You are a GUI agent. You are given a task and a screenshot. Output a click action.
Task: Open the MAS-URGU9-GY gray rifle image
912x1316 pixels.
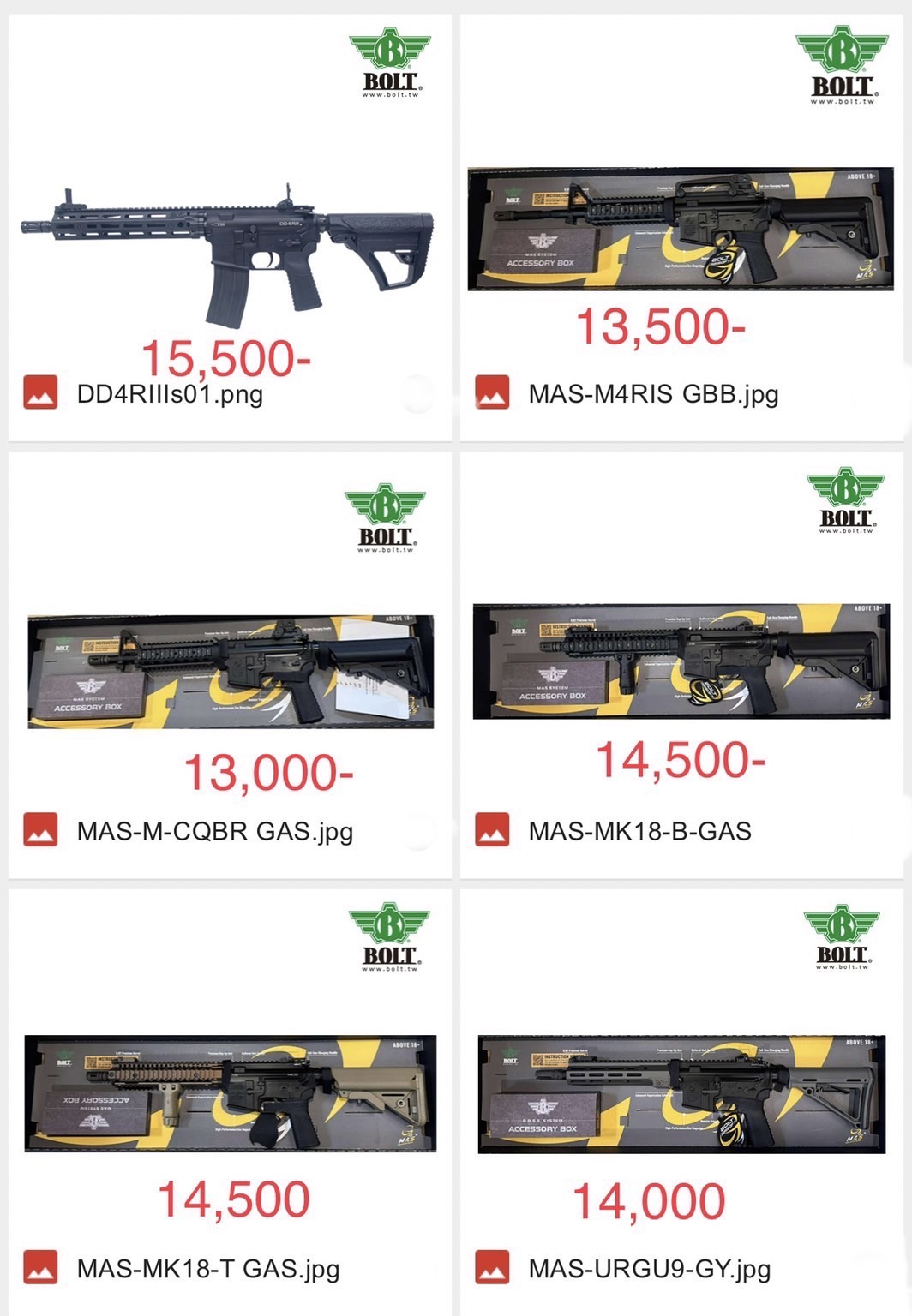coord(677,1094)
